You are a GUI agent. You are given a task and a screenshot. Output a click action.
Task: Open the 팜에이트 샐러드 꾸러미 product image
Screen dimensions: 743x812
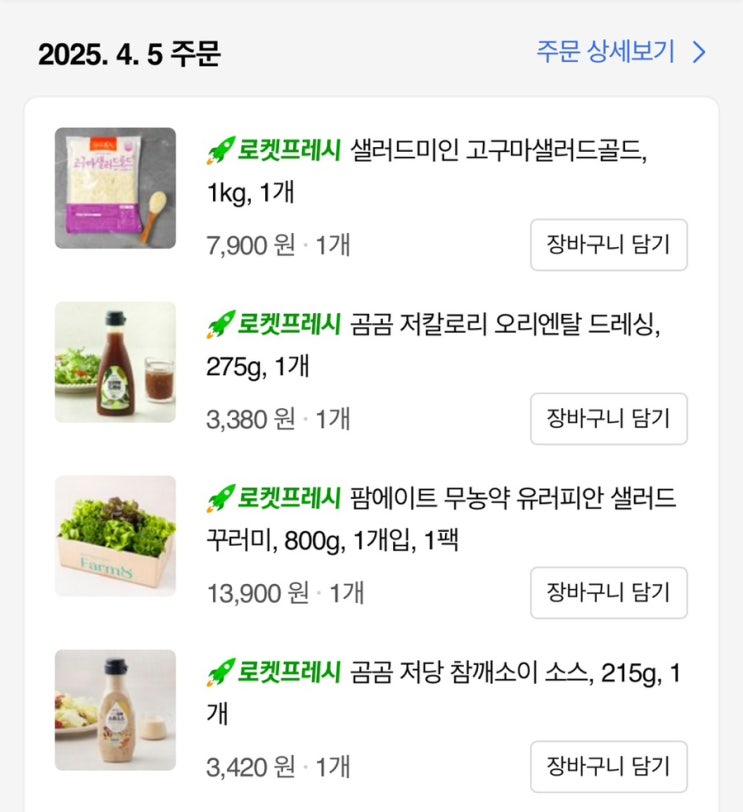click(115, 536)
